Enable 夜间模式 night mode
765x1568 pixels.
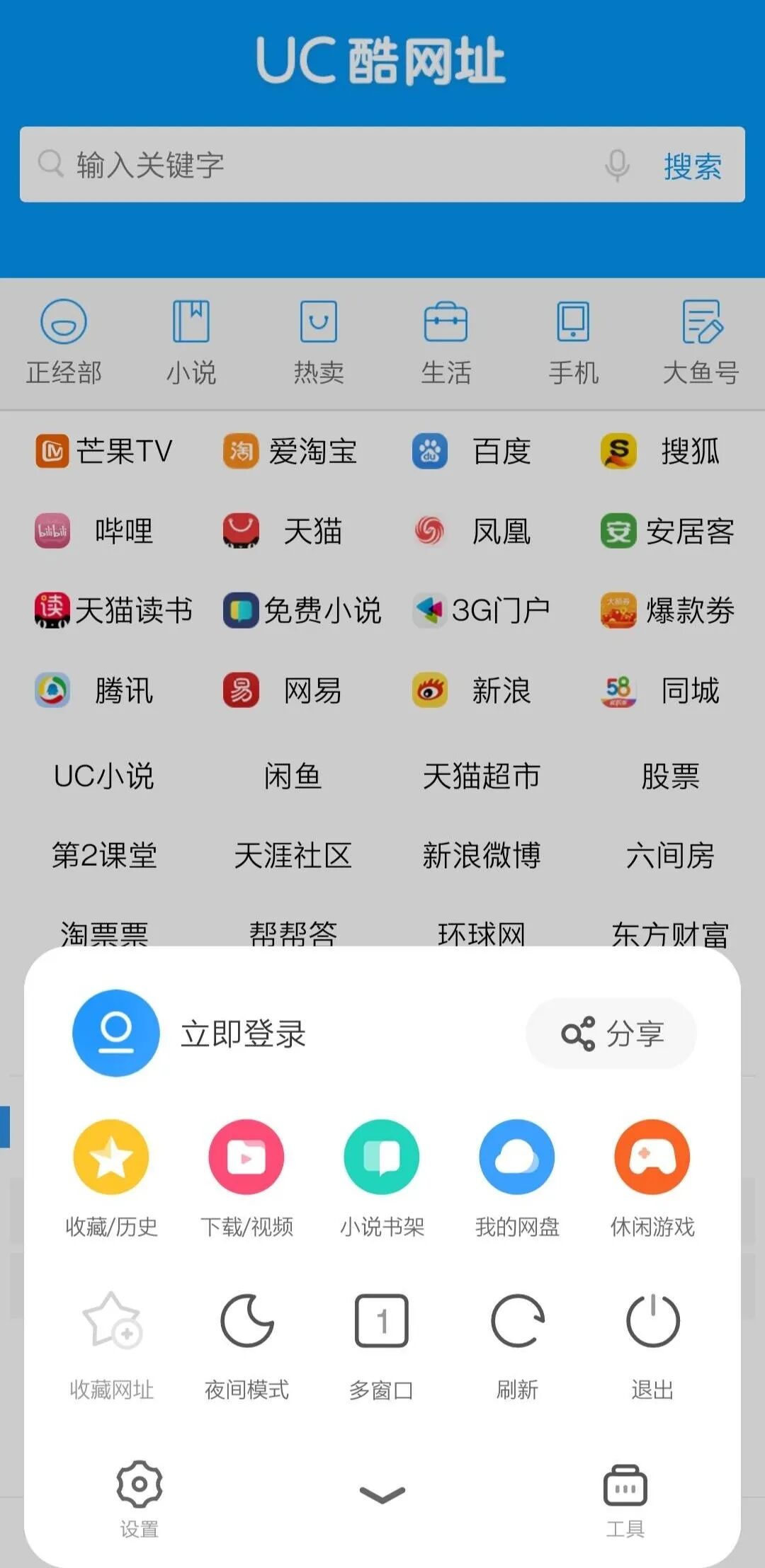[x=246, y=1322]
